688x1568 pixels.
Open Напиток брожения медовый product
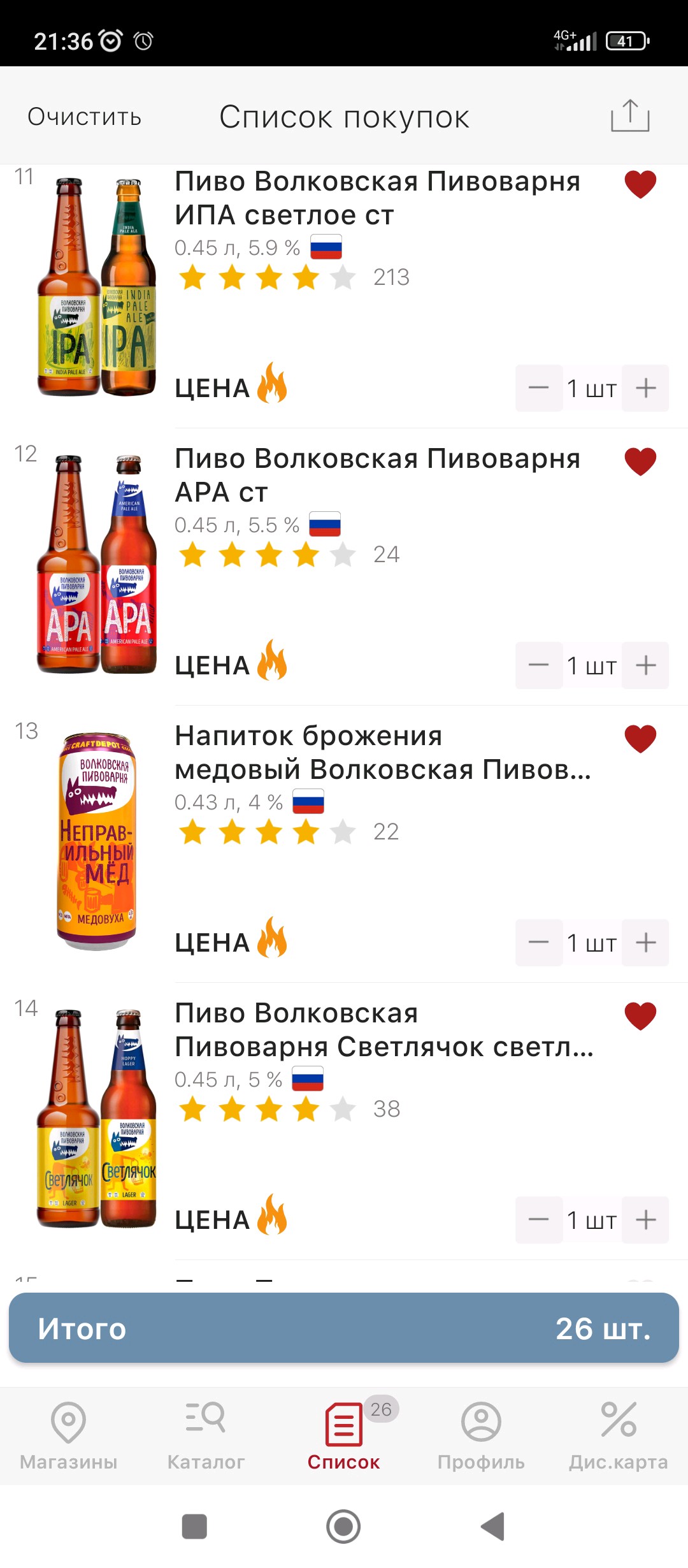click(x=382, y=753)
